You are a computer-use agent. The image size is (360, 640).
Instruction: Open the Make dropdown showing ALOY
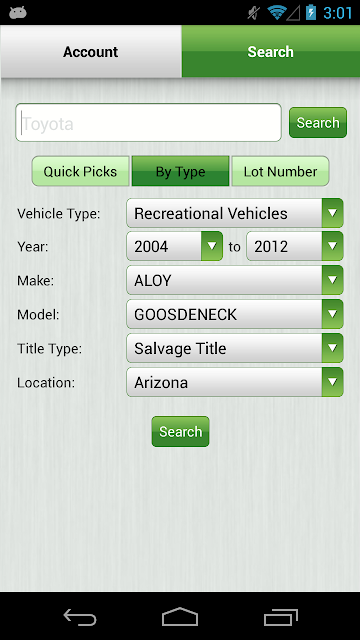click(235, 280)
